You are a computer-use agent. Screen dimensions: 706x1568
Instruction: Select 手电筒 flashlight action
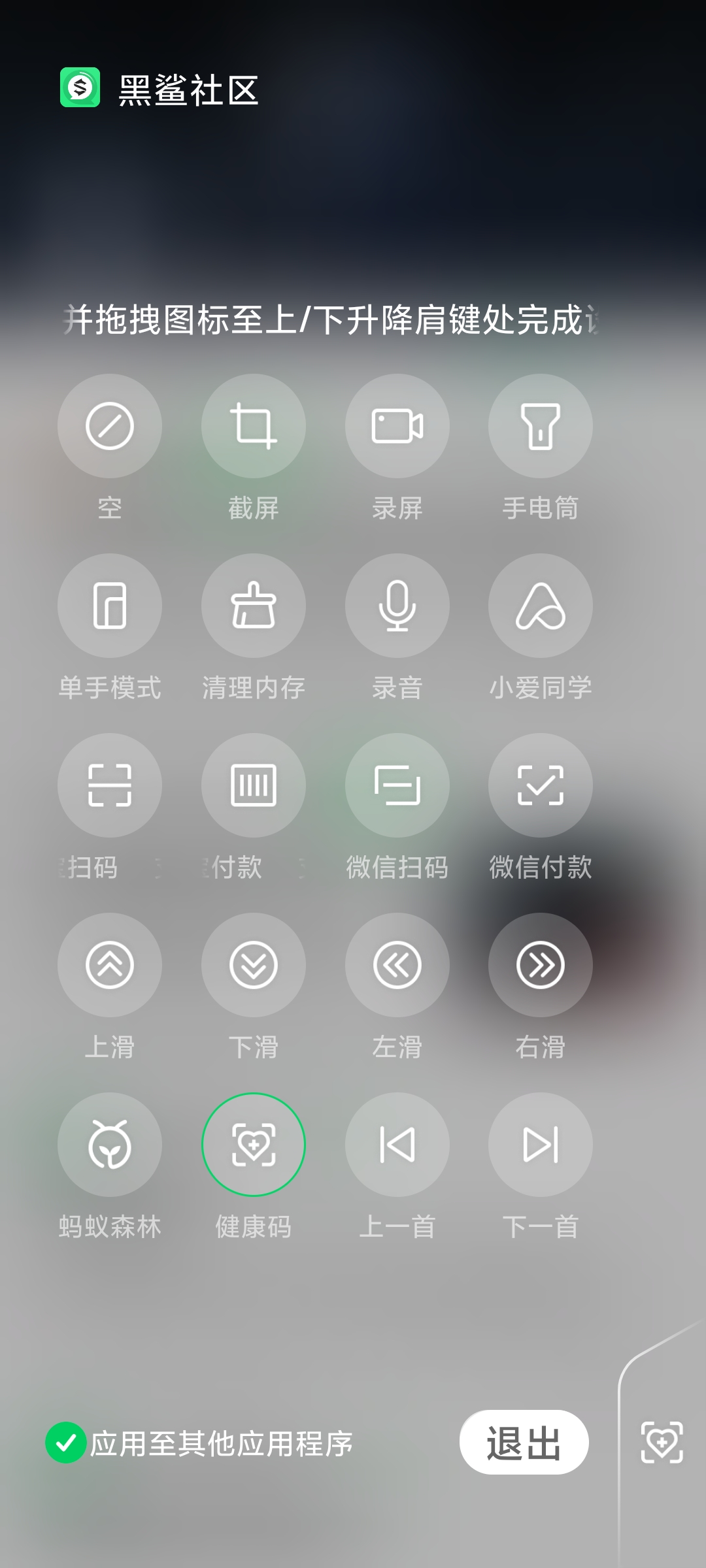pyautogui.click(x=541, y=426)
